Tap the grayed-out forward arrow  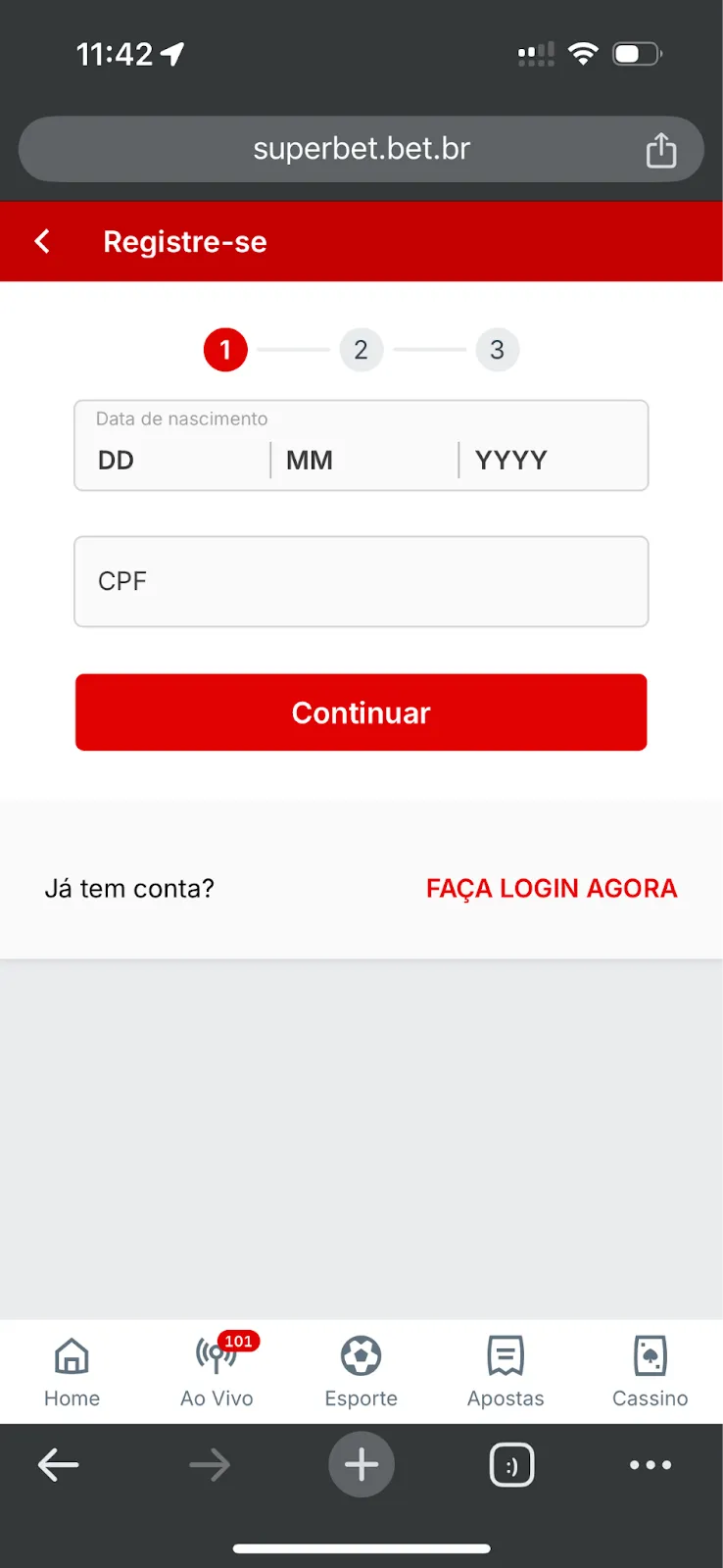210,1465
